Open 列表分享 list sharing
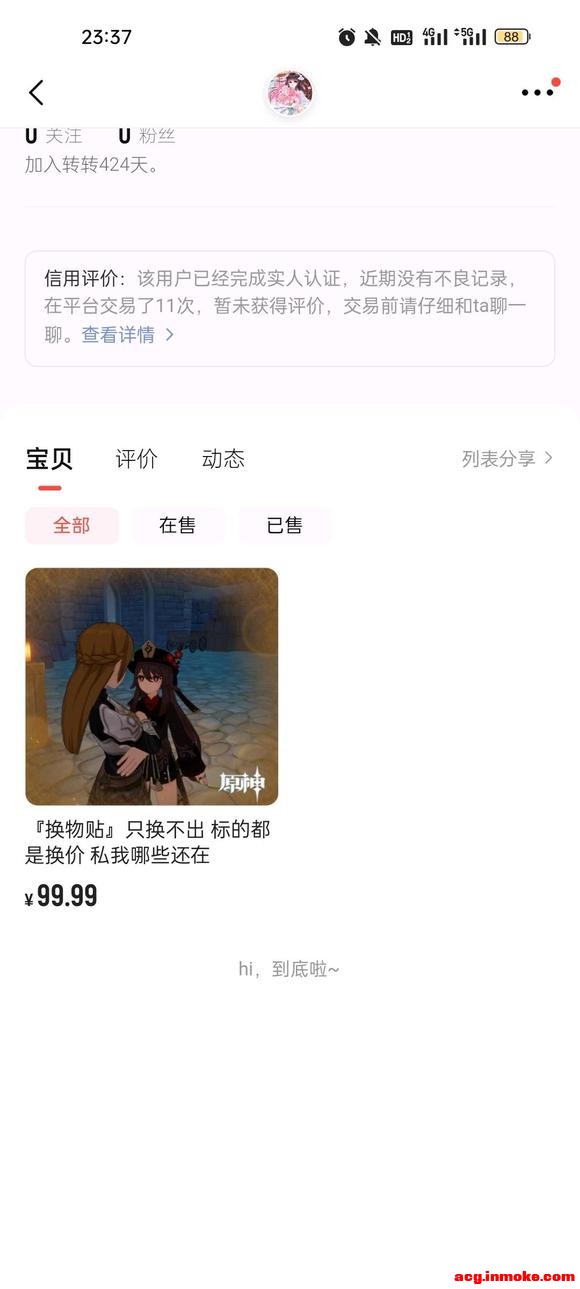 (x=507, y=459)
